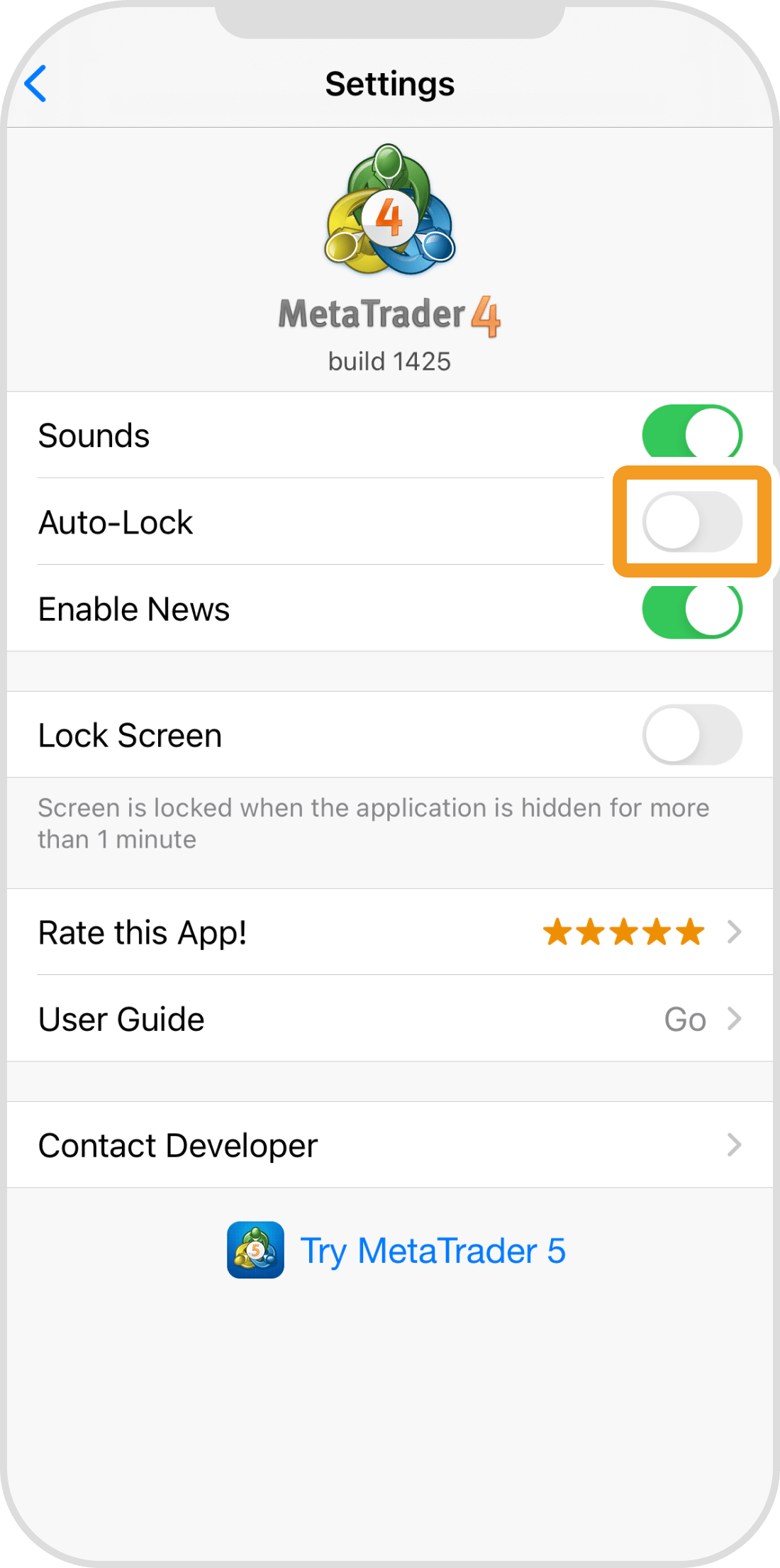Open Rate this App! row
The width and height of the screenshot is (780, 1568).
390,932
